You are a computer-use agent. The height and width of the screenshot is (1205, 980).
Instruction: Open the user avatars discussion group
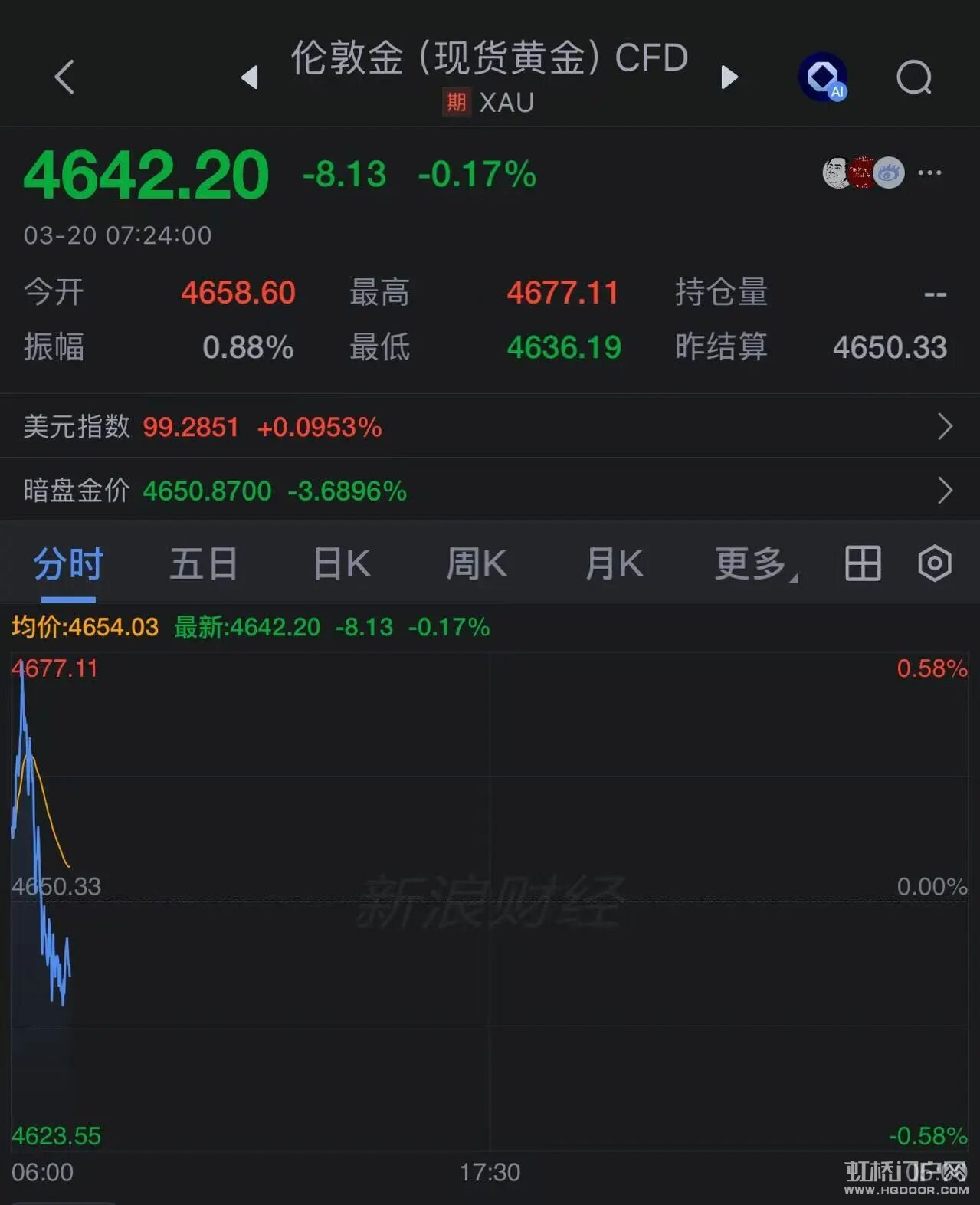coord(864,172)
